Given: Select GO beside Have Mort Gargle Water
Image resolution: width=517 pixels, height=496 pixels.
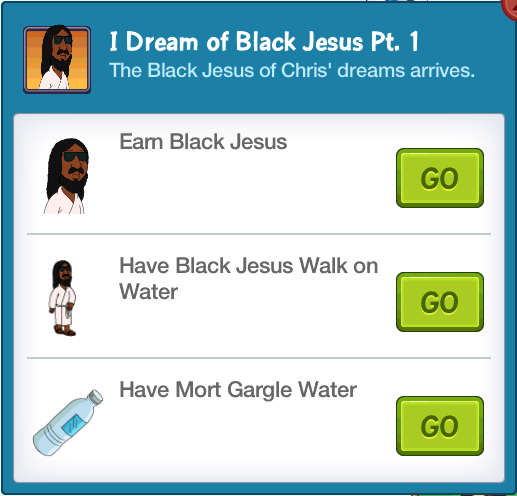Looking at the screenshot, I should pyautogui.click(x=440, y=426).
